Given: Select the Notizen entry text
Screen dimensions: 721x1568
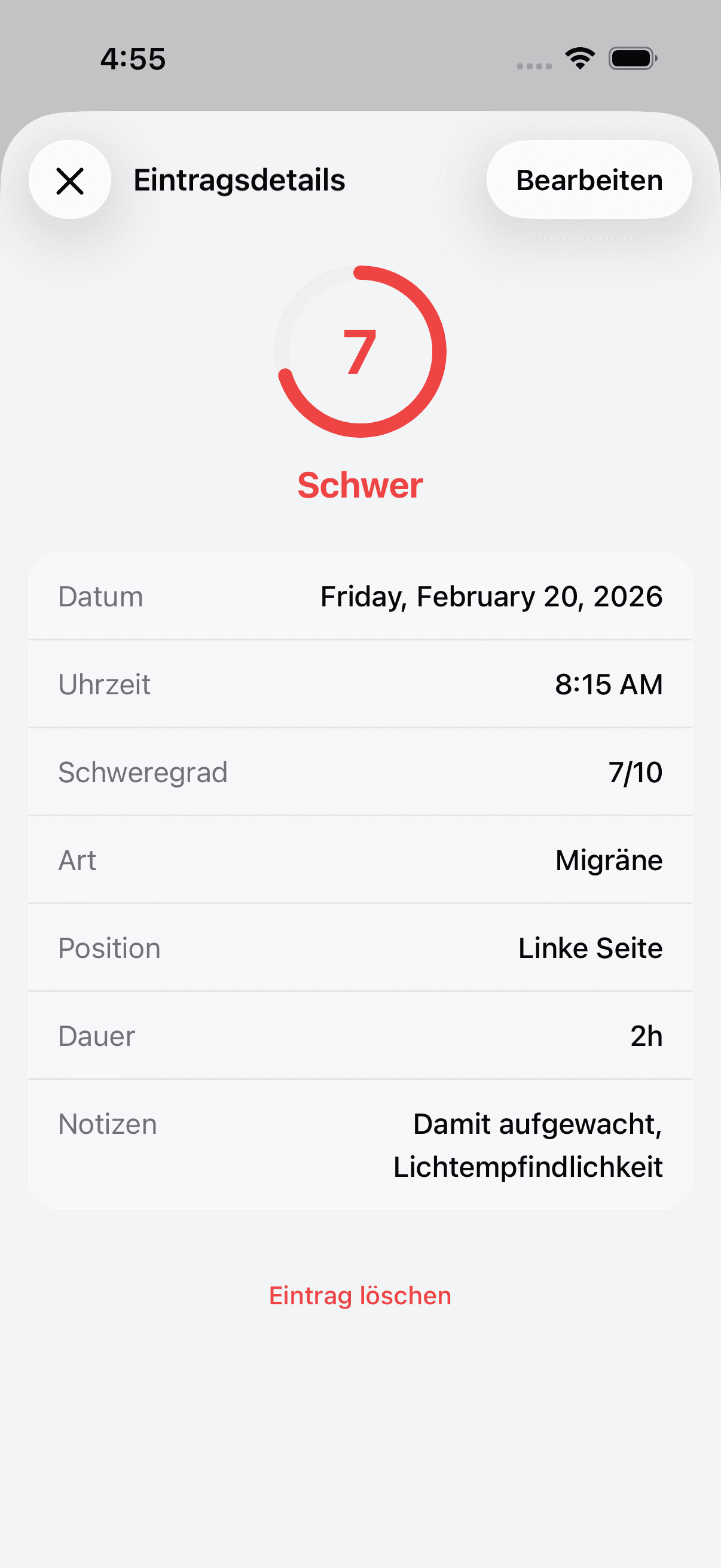Looking at the screenshot, I should click(528, 1145).
